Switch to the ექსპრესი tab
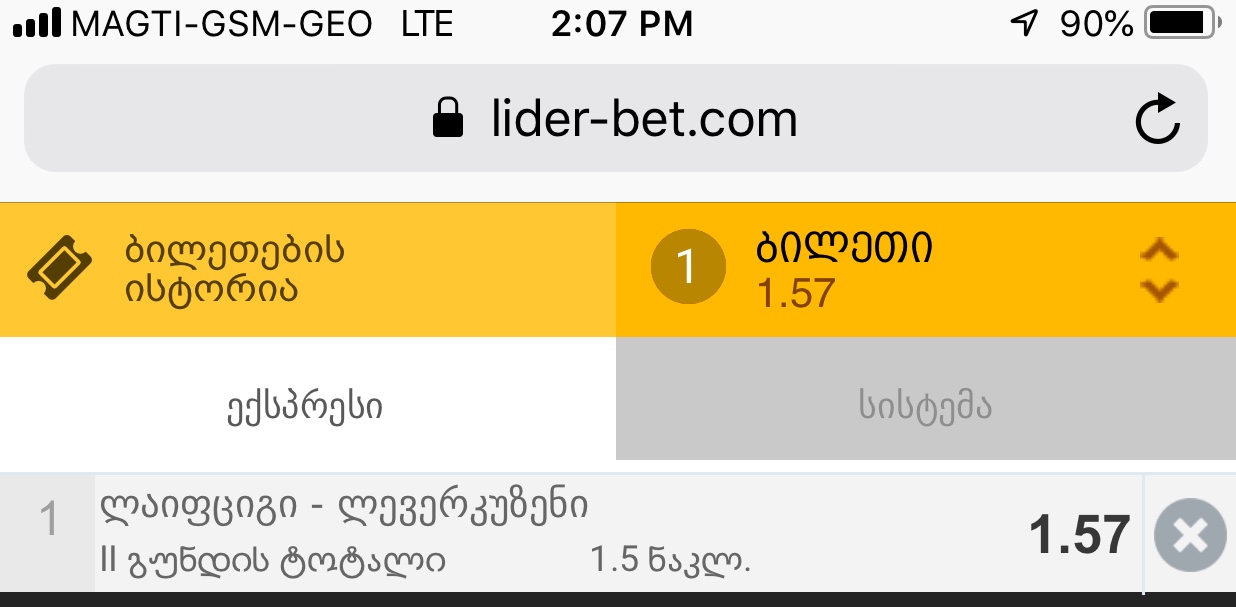The image size is (1236, 607). click(307, 407)
